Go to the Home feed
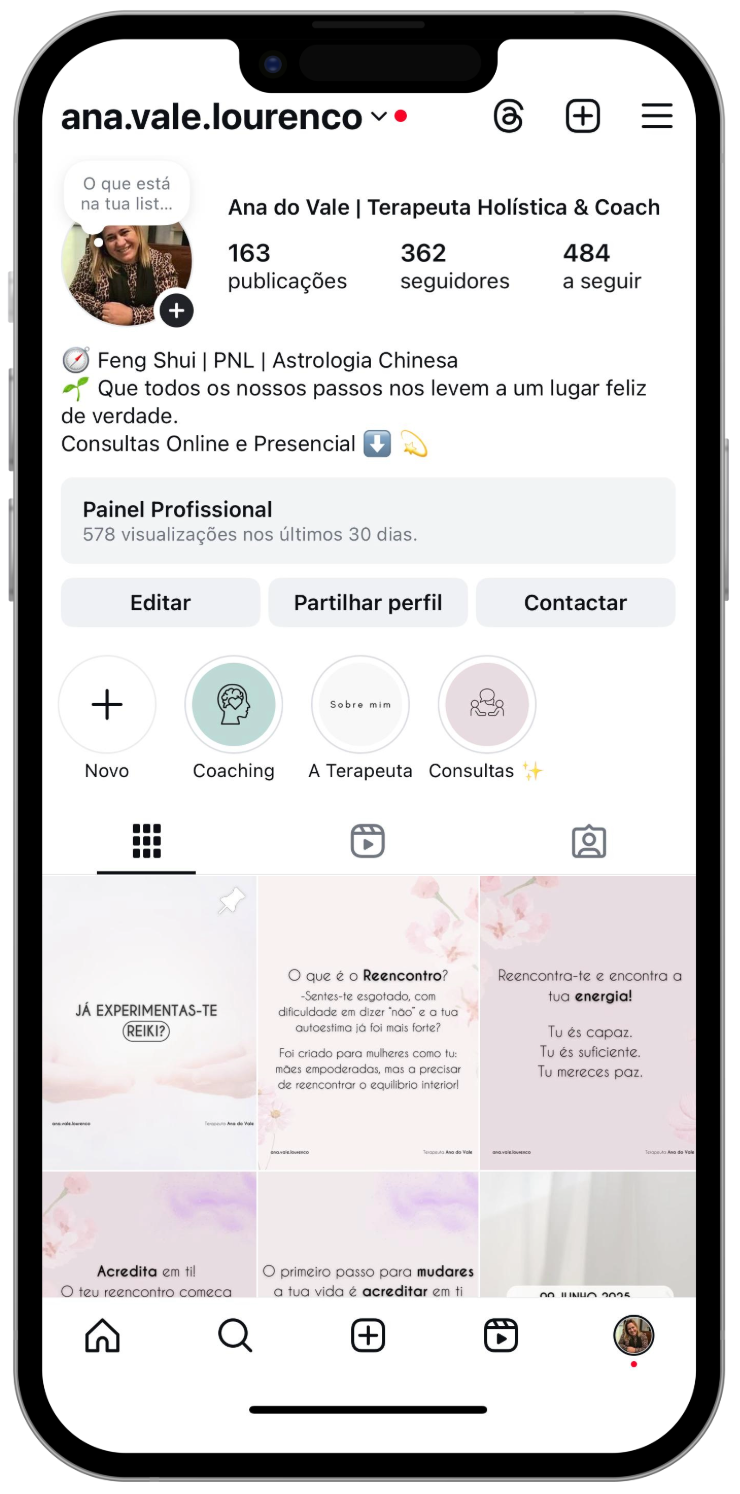 tap(102, 1335)
